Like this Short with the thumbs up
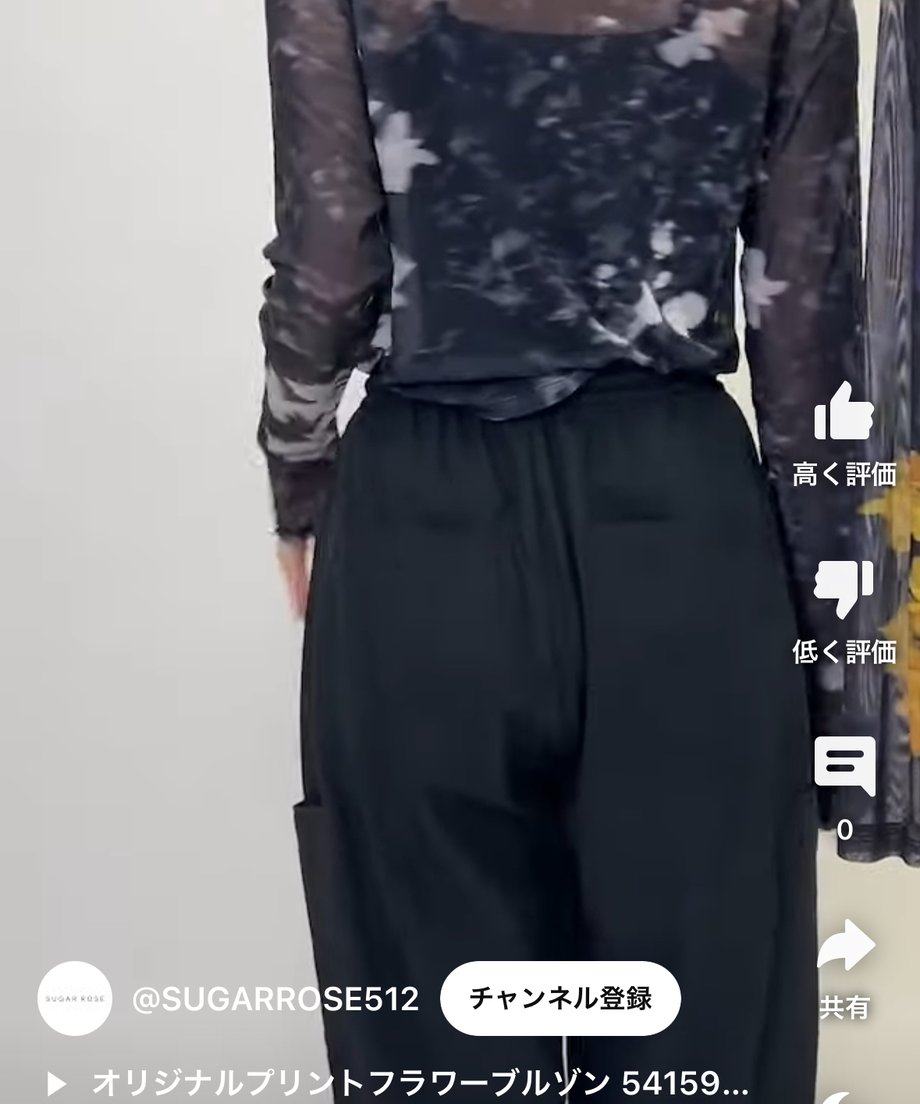Screen dimensions: 920x1104 [844, 411]
